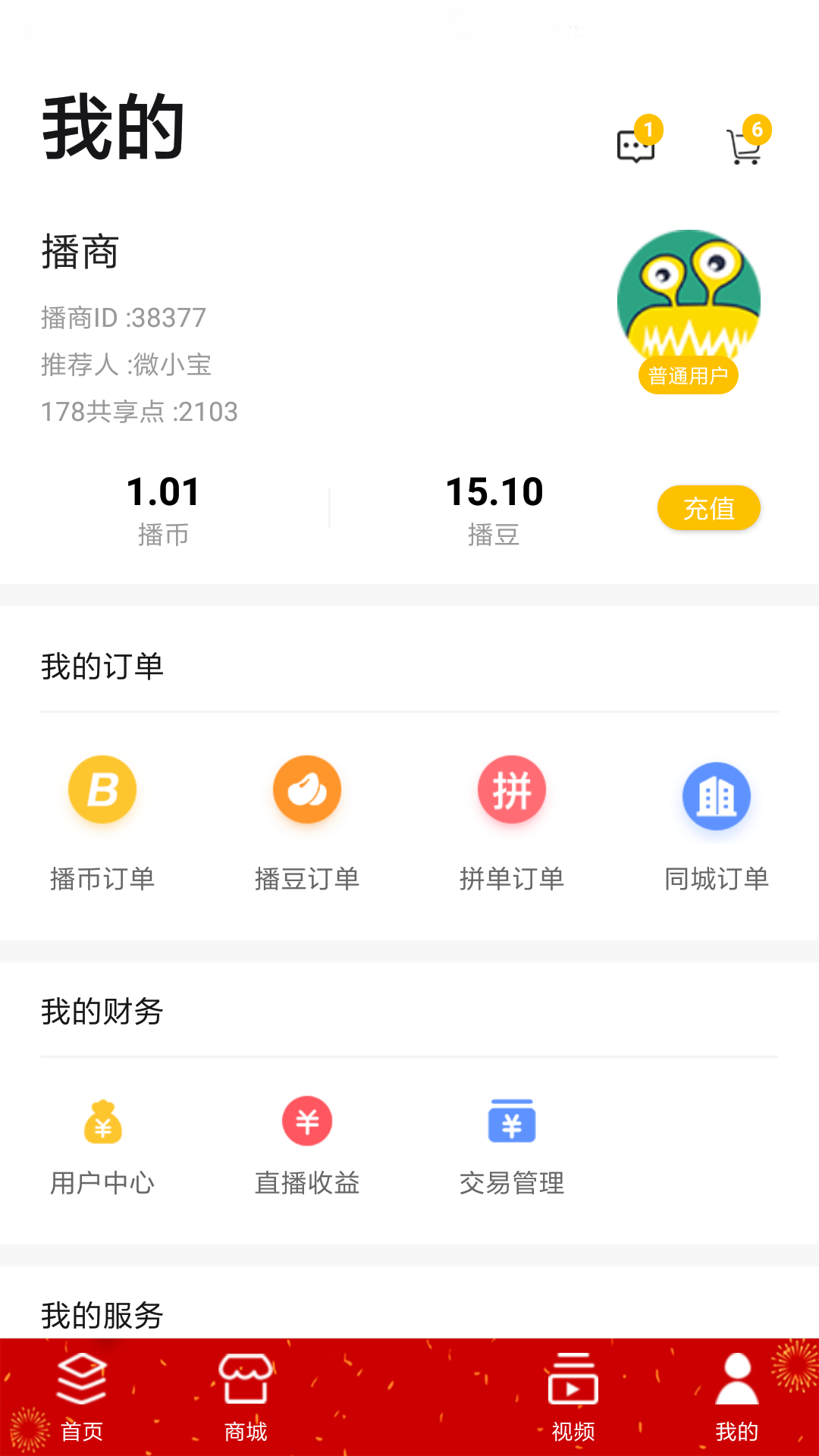Open the 播豆订单 (bean orders) icon
The image size is (819, 1456).
coord(307,789)
